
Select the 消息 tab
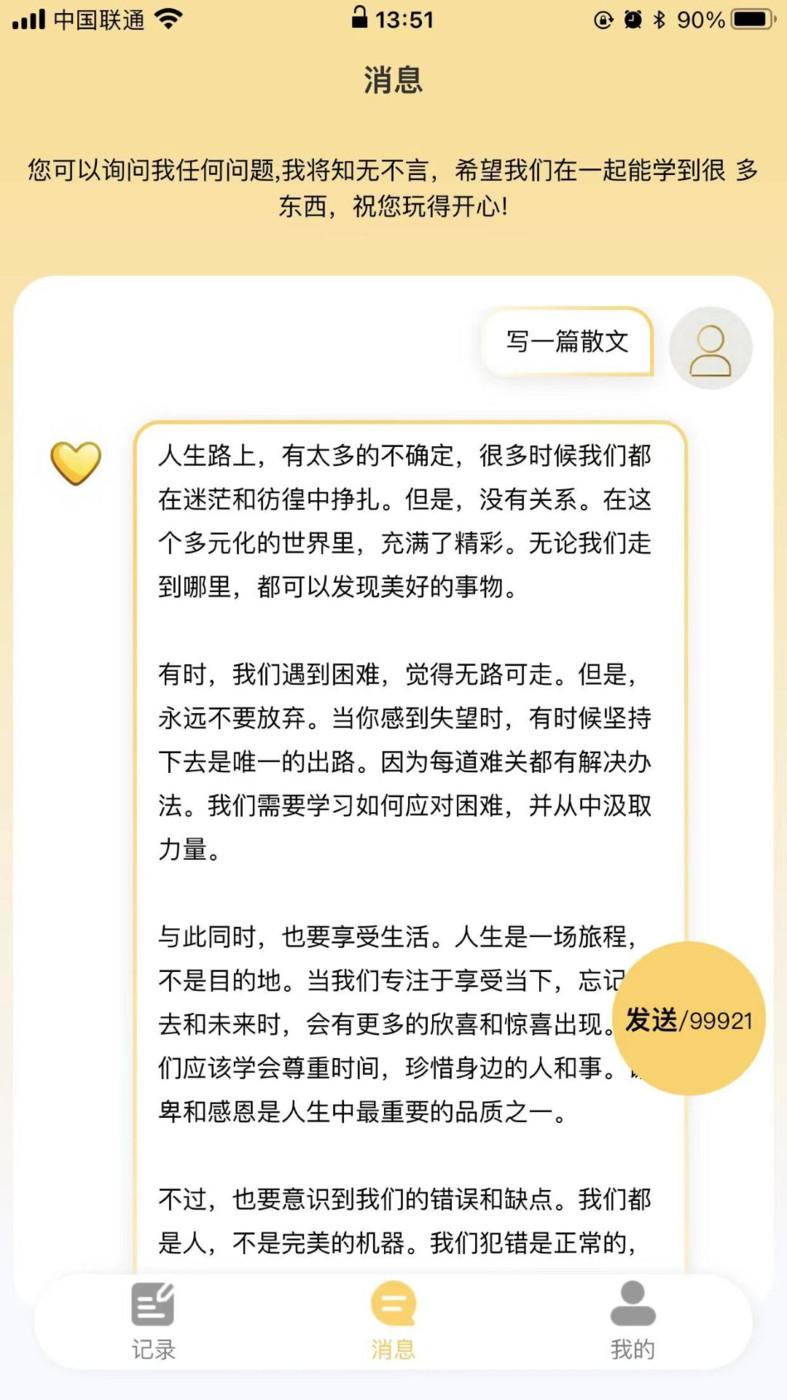[393, 1321]
